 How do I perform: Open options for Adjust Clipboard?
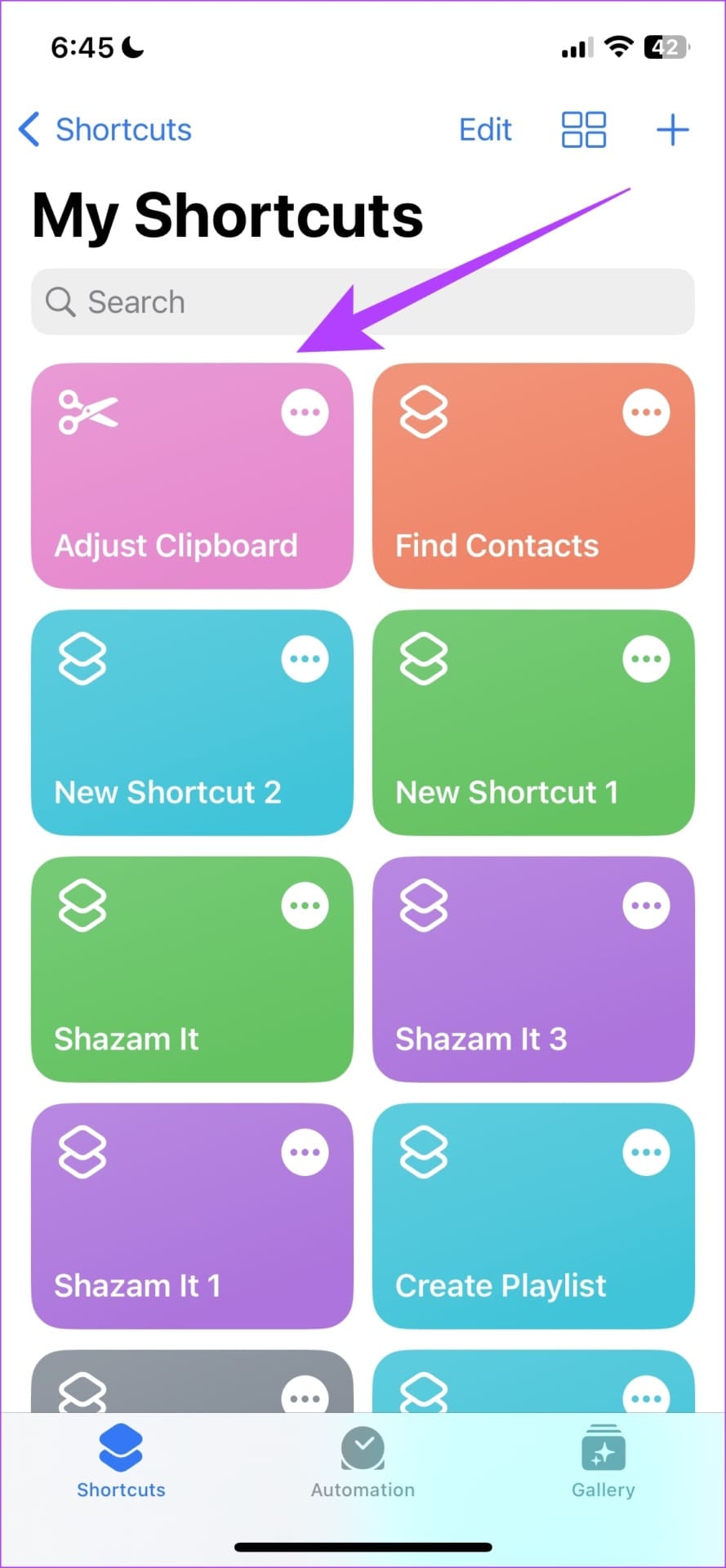305,412
